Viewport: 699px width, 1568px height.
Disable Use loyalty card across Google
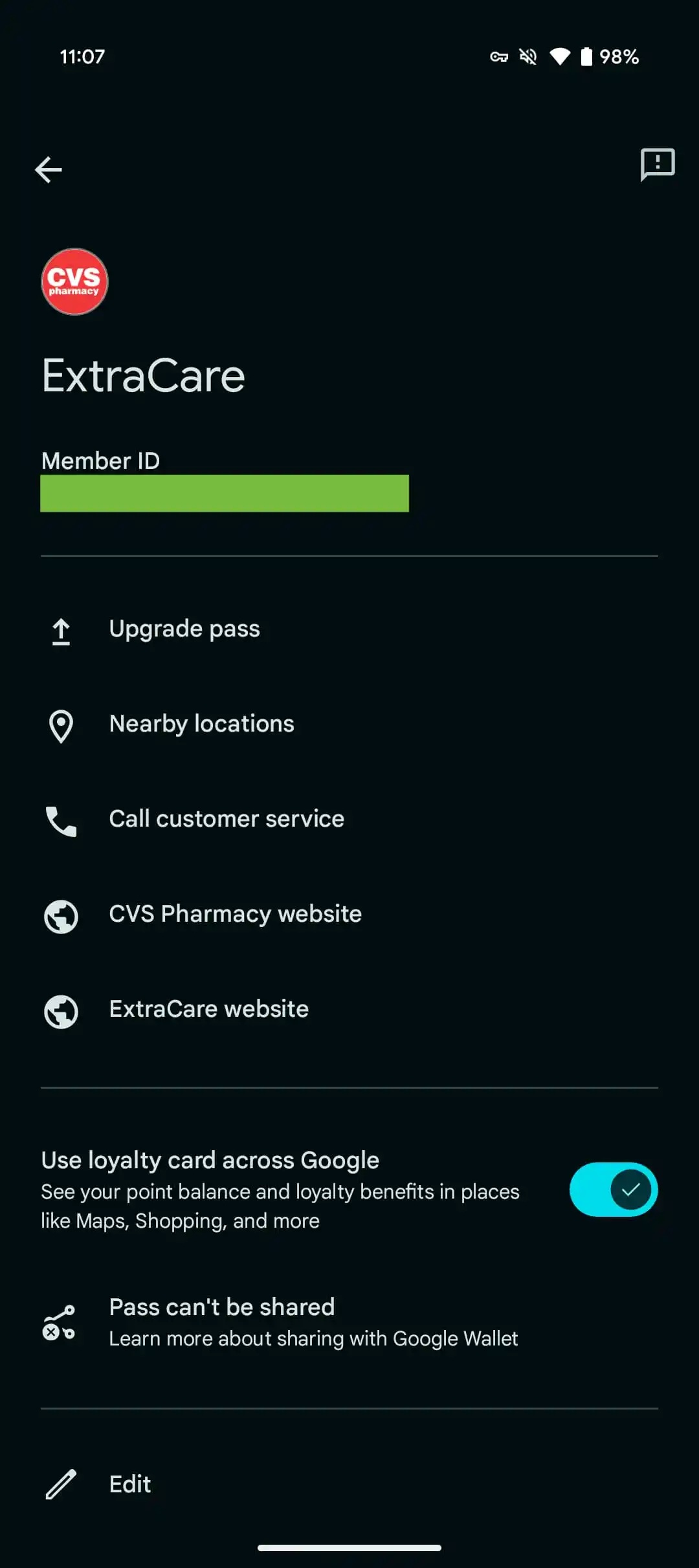pyautogui.click(x=613, y=1190)
